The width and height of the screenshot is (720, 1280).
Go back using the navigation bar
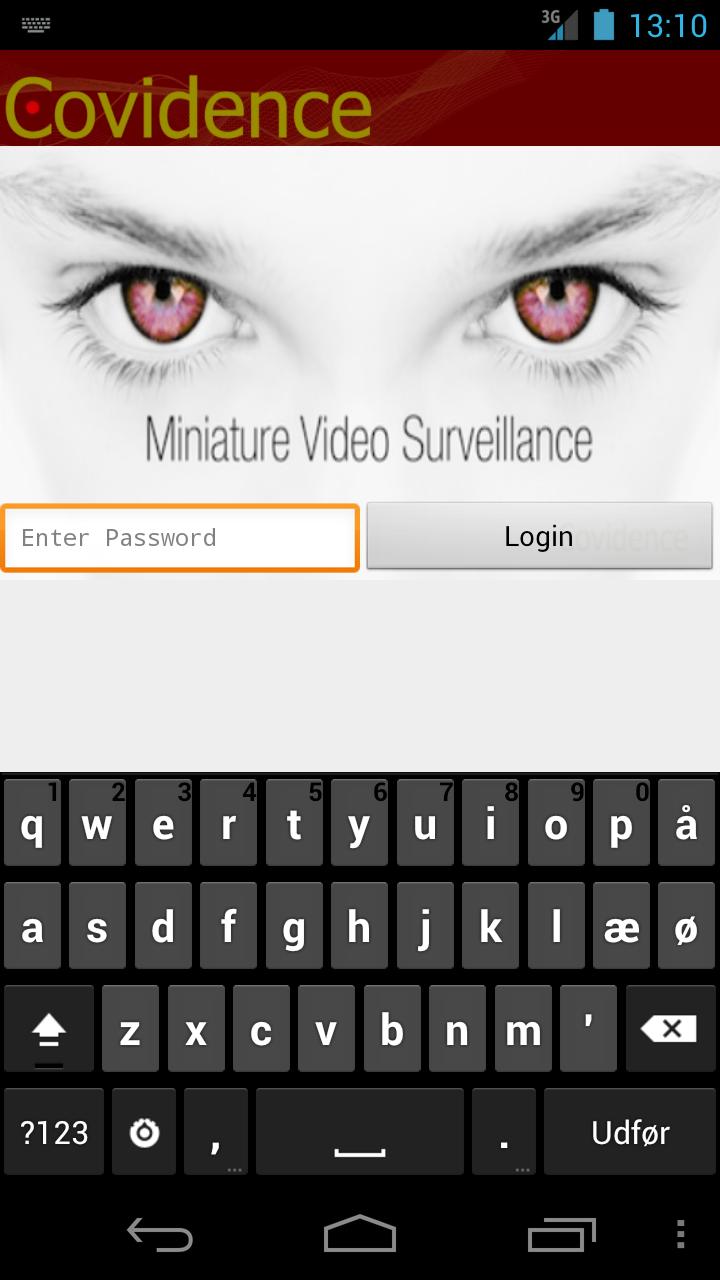(x=160, y=1235)
